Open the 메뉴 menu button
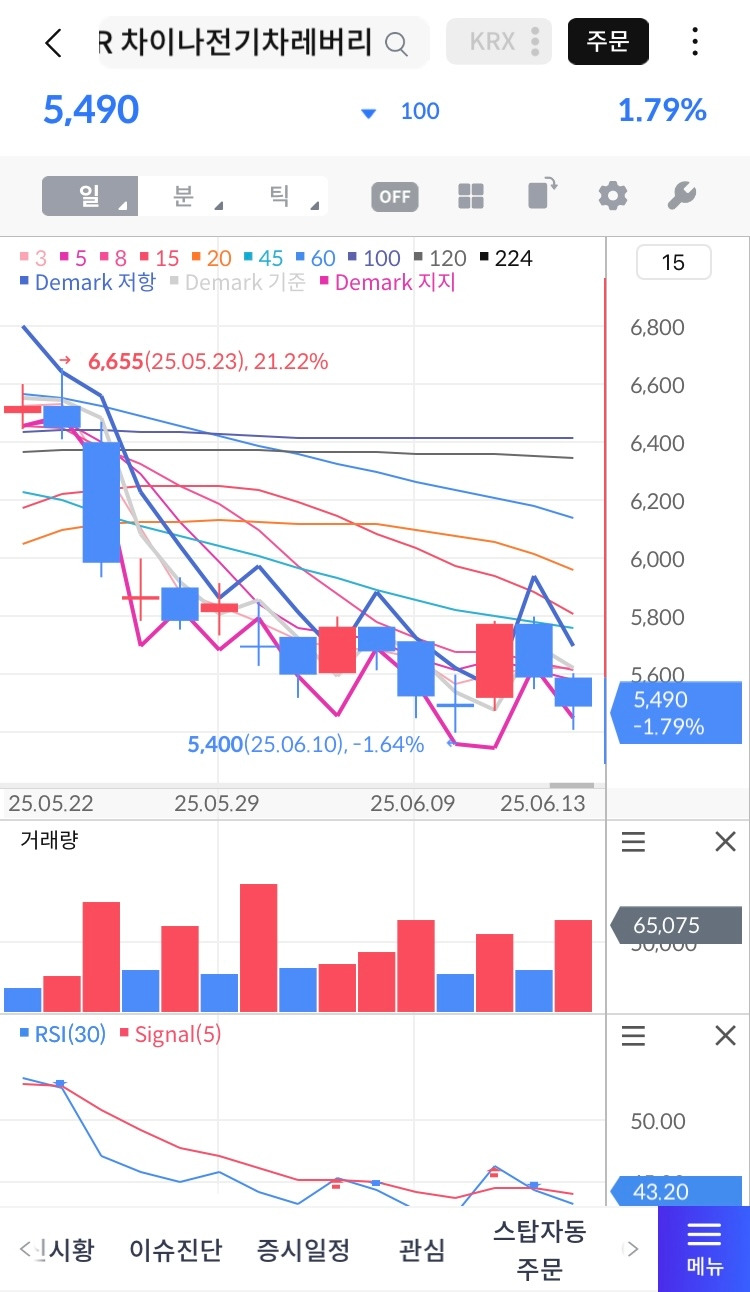 pyautogui.click(x=704, y=1249)
